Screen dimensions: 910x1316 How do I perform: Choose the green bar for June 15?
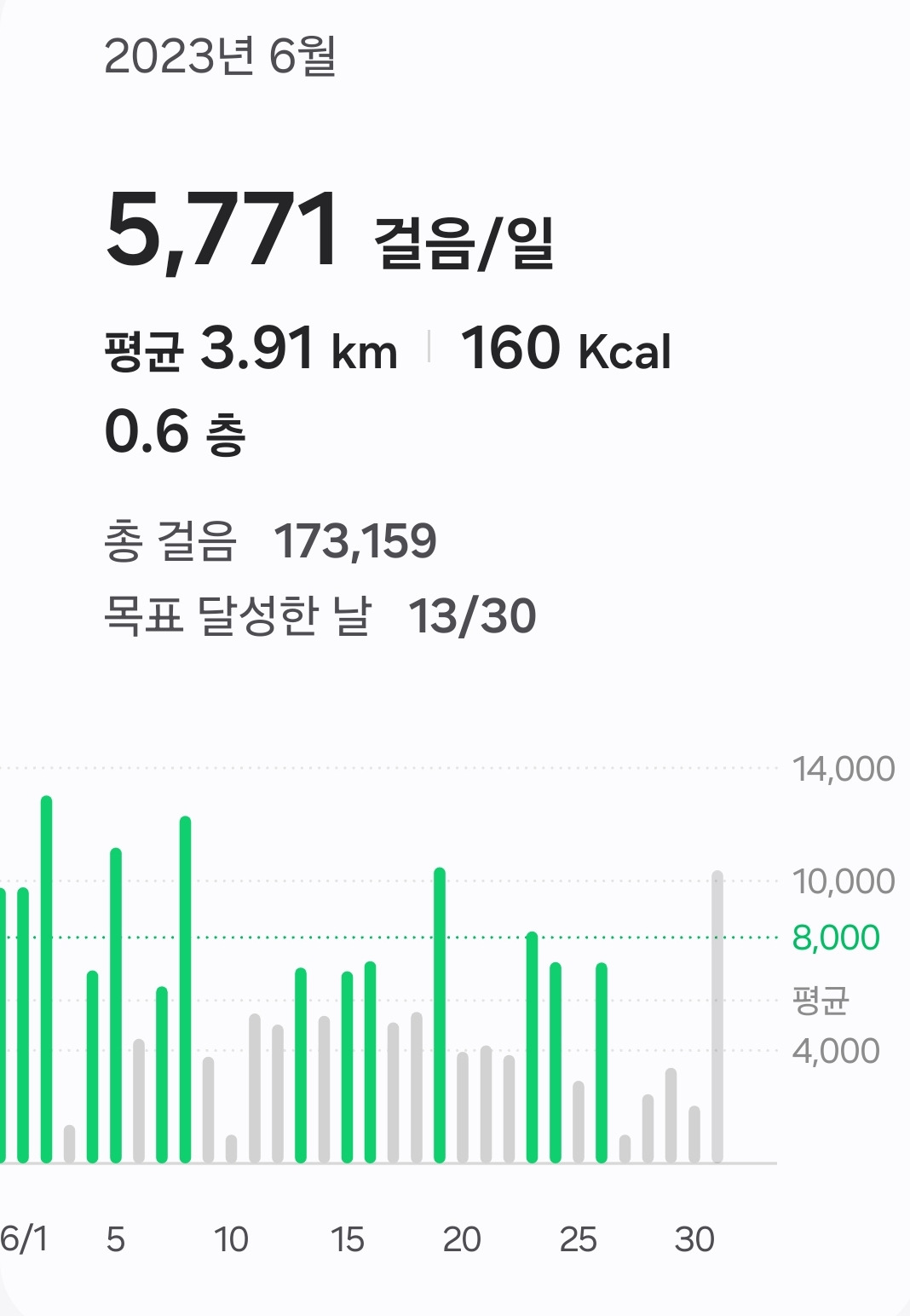tap(347, 1067)
